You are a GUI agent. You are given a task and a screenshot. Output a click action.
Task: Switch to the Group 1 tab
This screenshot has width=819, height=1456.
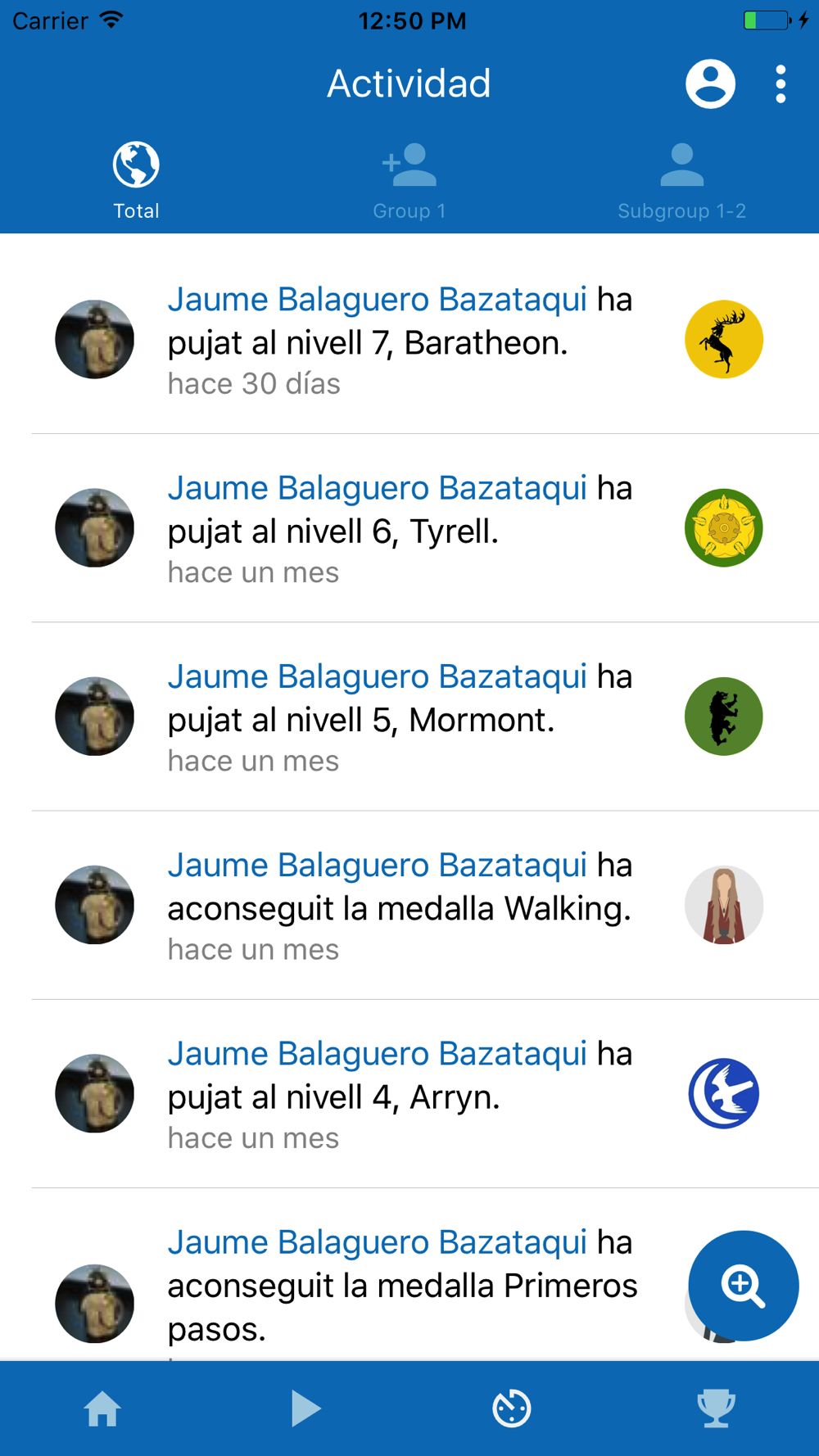[x=409, y=181]
